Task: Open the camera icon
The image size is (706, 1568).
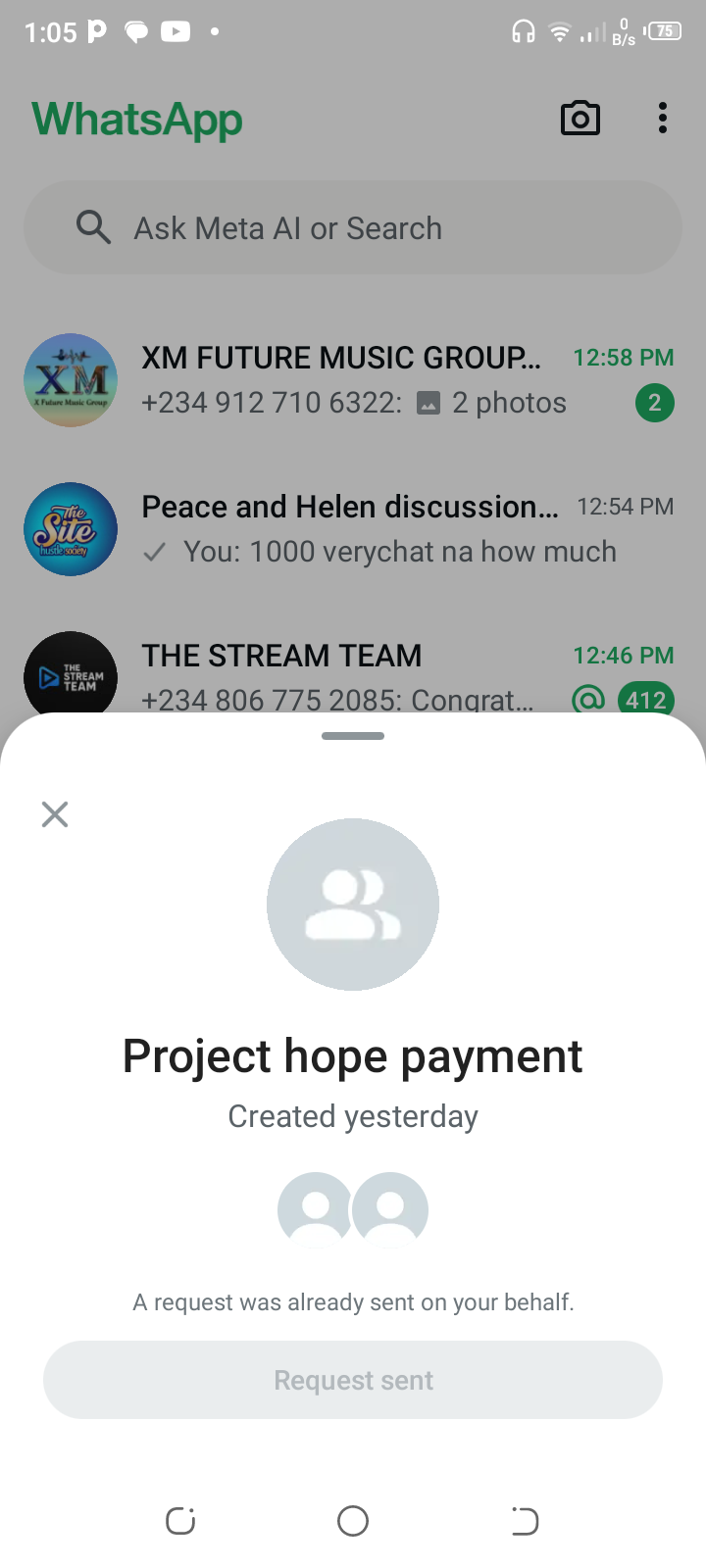Action: pyautogui.click(x=580, y=119)
